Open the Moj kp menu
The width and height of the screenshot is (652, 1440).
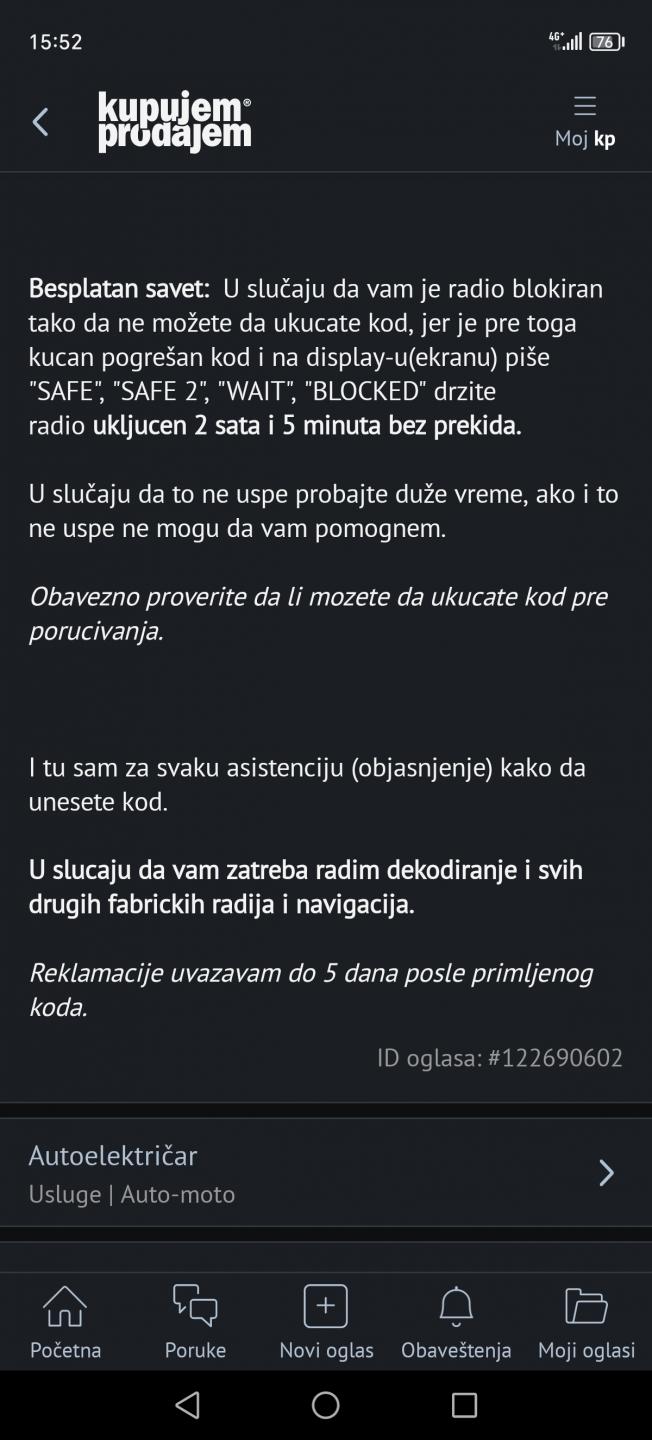pos(585,121)
